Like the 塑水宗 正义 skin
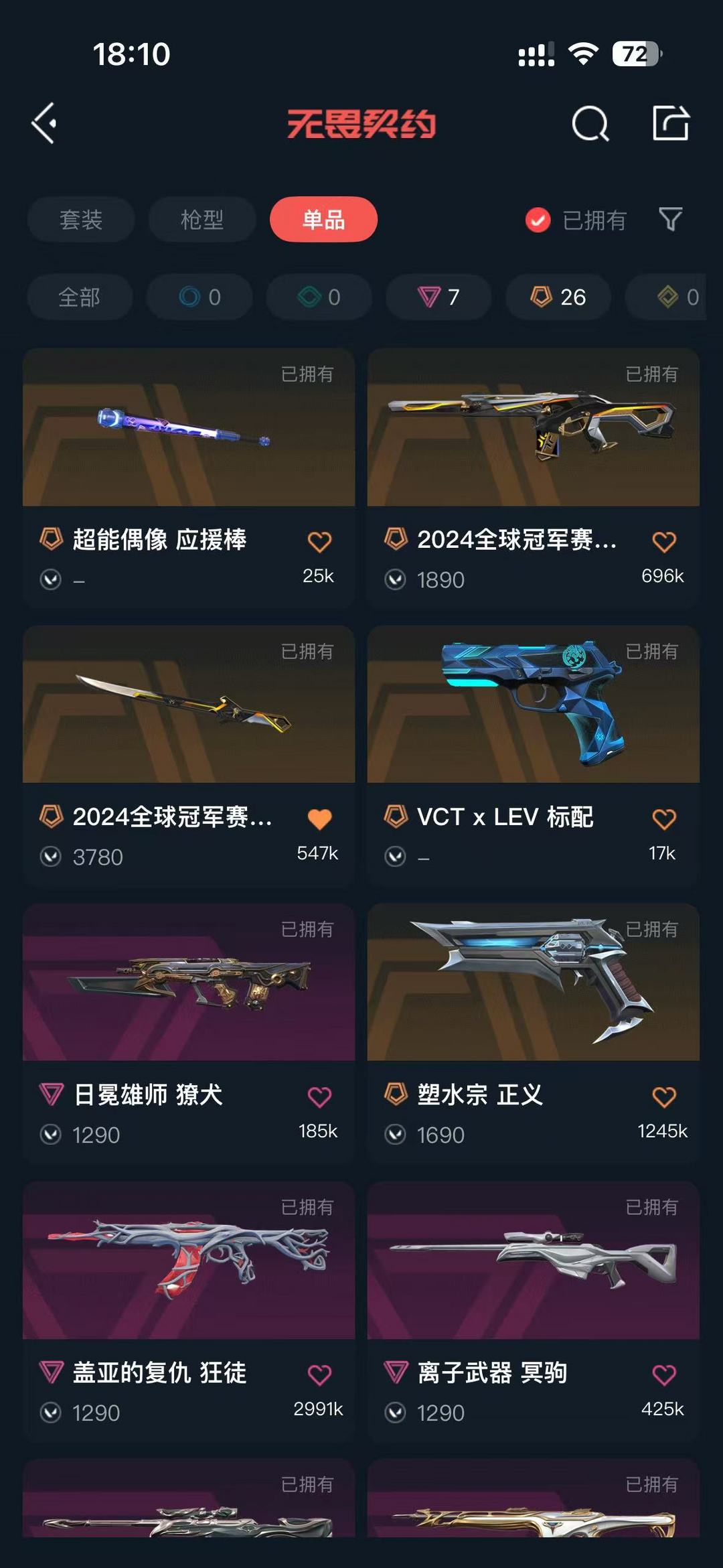Image resolution: width=723 pixels, height=1568 pixels. pyautogui.click(x=664, y=1096)
